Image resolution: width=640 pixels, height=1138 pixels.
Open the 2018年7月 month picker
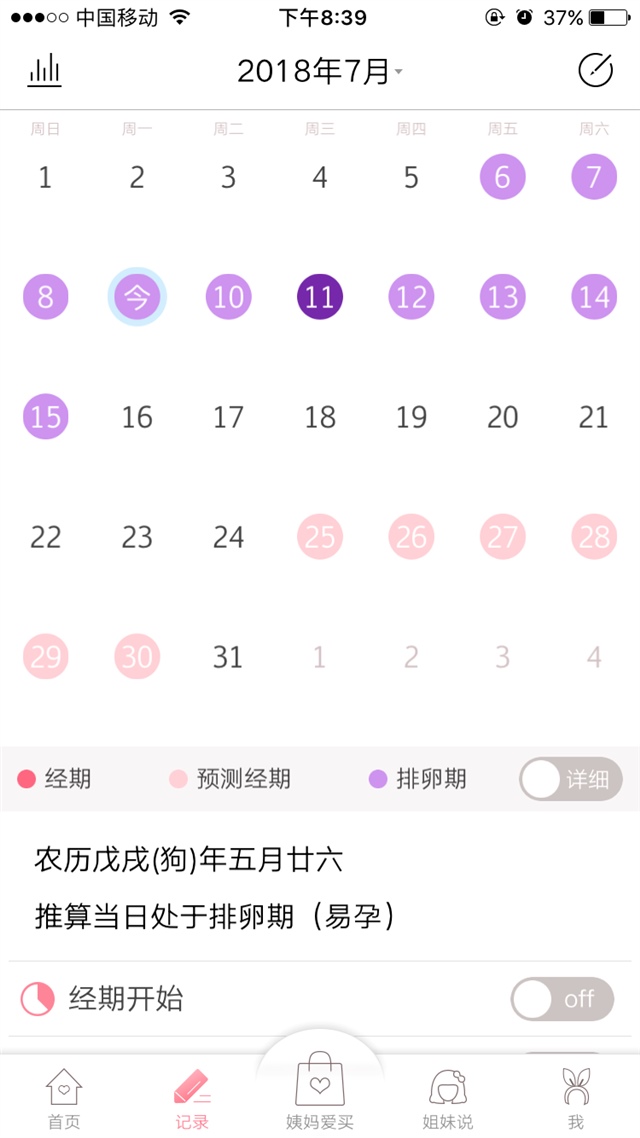pyautogui.click(x=319, y=71)
